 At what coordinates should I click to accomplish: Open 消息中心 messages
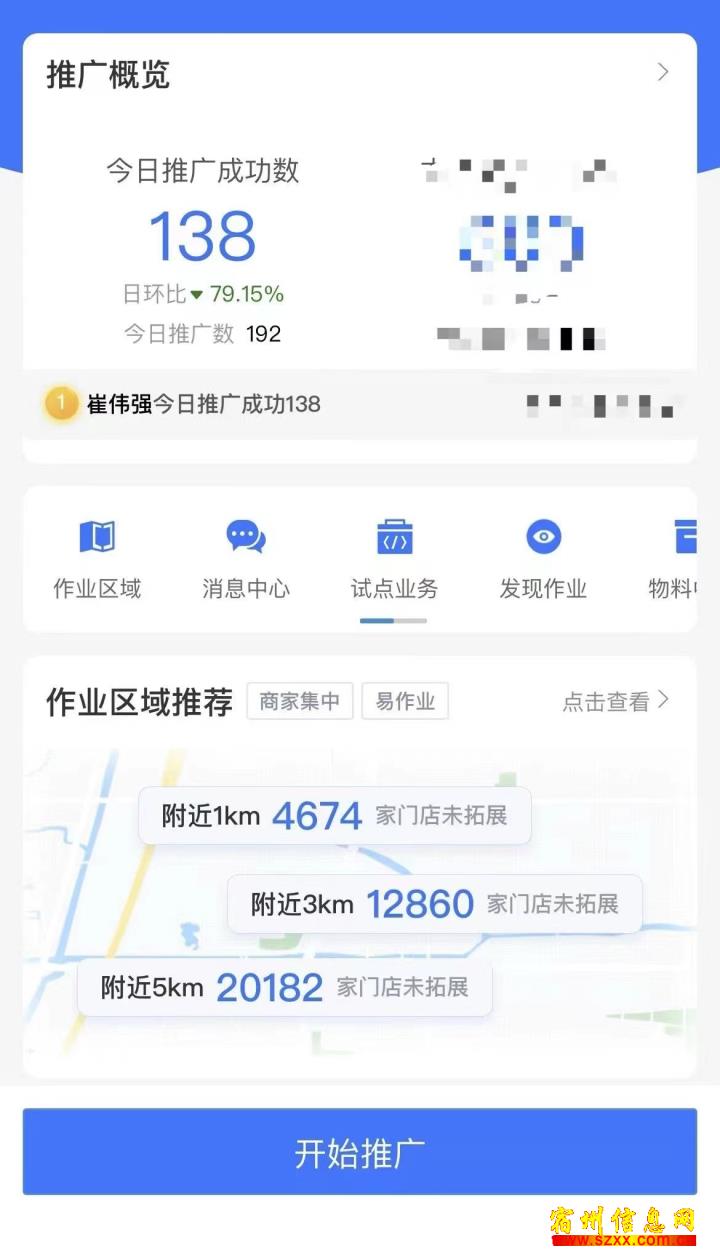246,559
